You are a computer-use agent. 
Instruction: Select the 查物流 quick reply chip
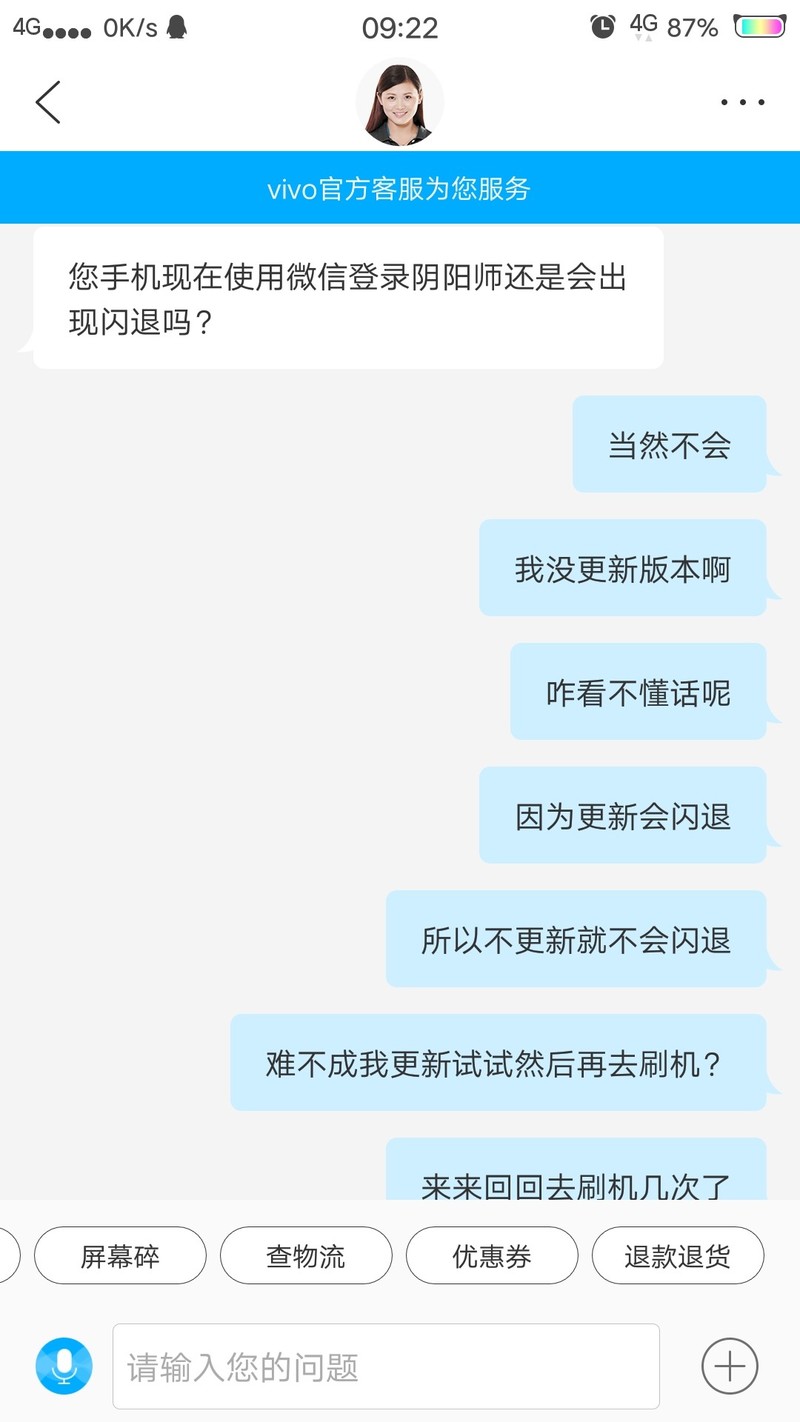click(306, 1255)
